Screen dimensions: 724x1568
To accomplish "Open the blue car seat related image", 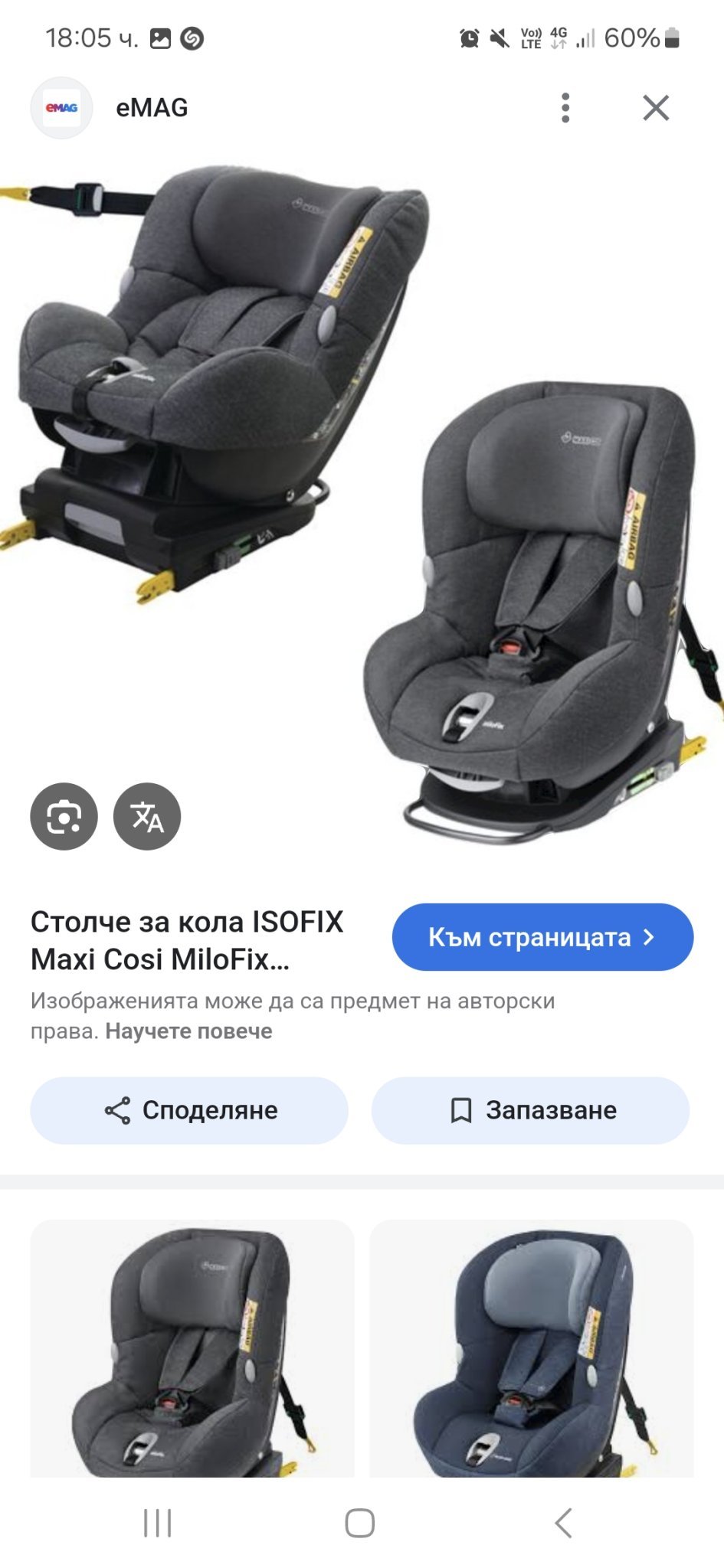I will [532, 1347].
